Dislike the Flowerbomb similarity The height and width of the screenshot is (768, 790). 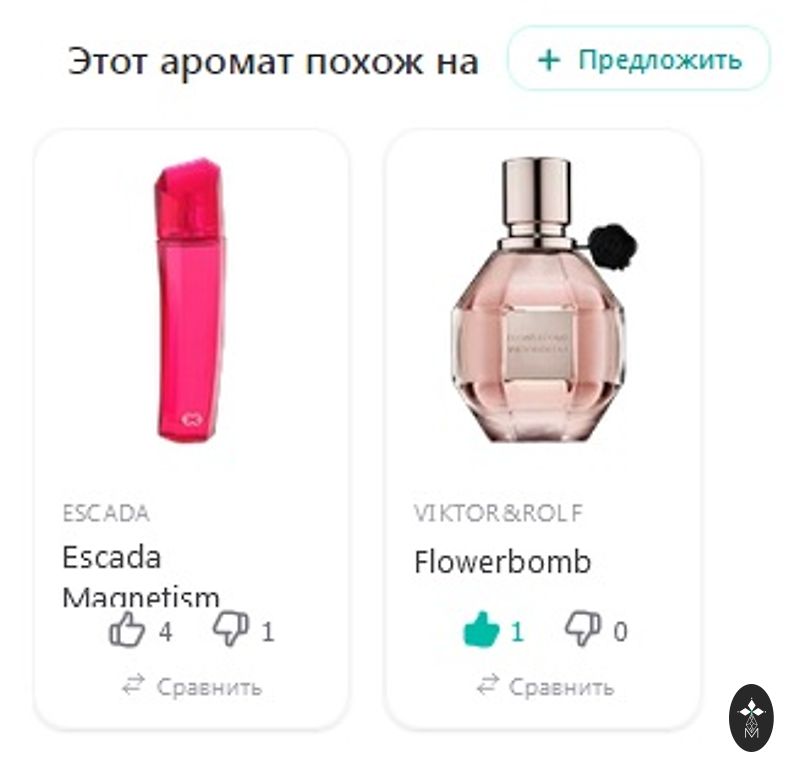(582, 631)
